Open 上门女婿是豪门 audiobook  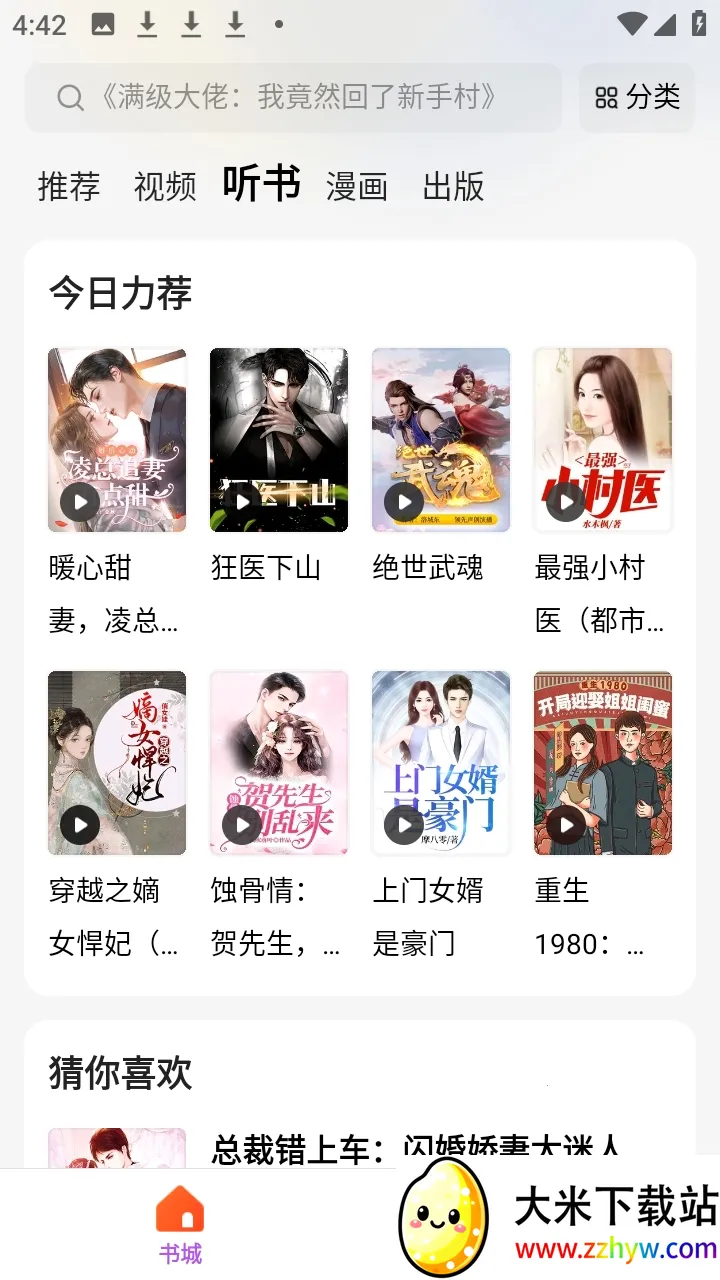441,763
